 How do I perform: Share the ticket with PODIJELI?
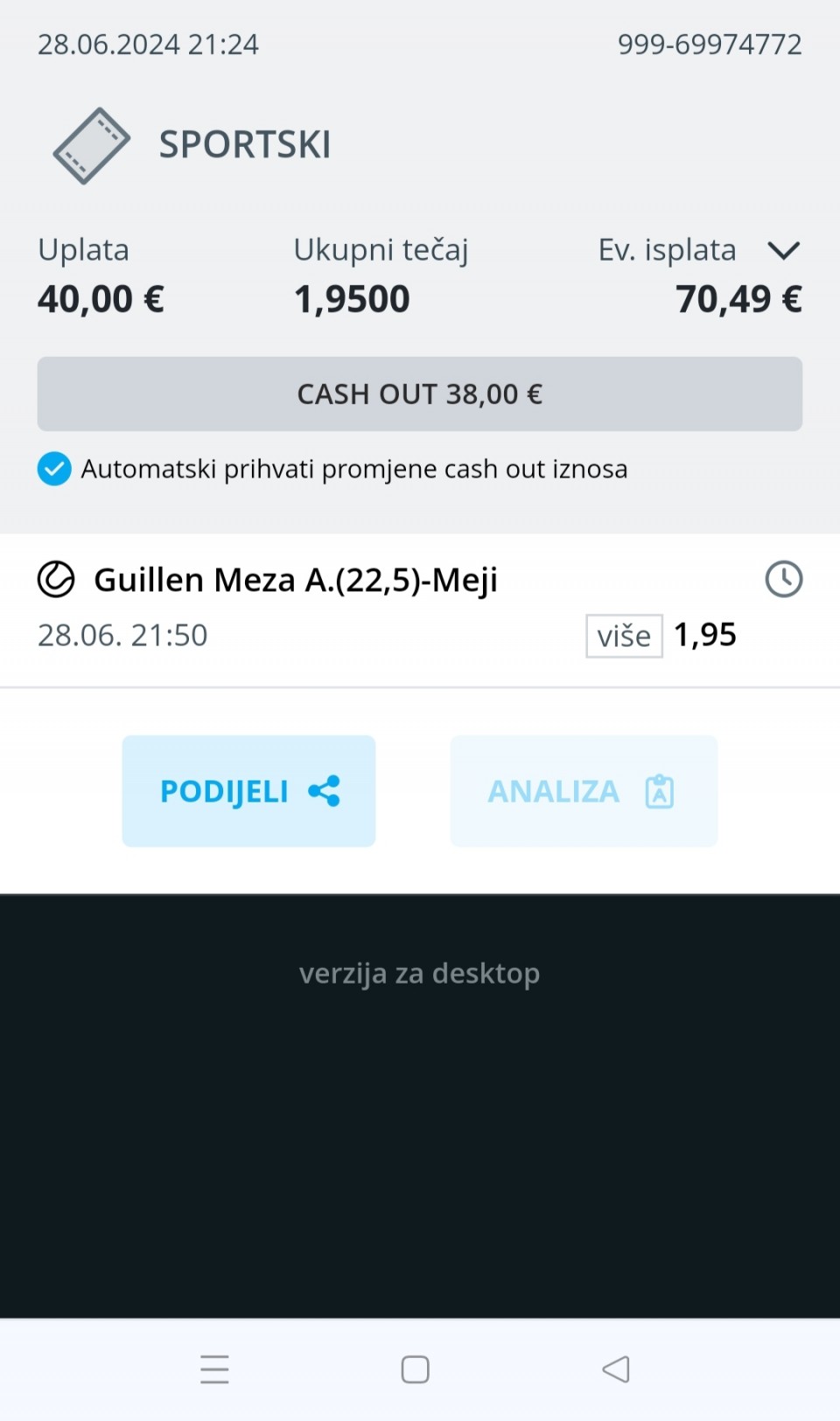coord(248,791)
